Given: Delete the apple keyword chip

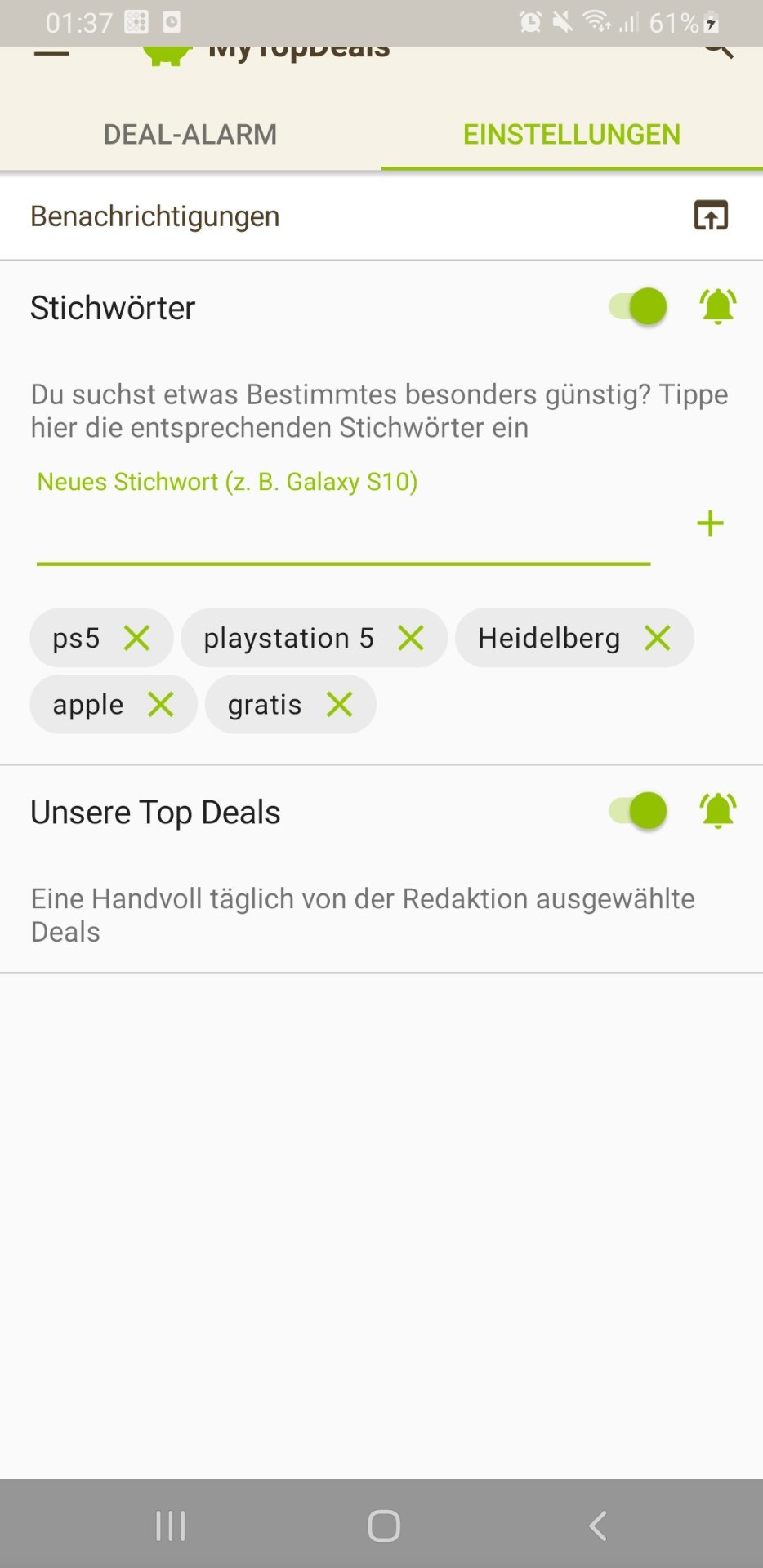Looking at the screenshot, I should 161,704.
